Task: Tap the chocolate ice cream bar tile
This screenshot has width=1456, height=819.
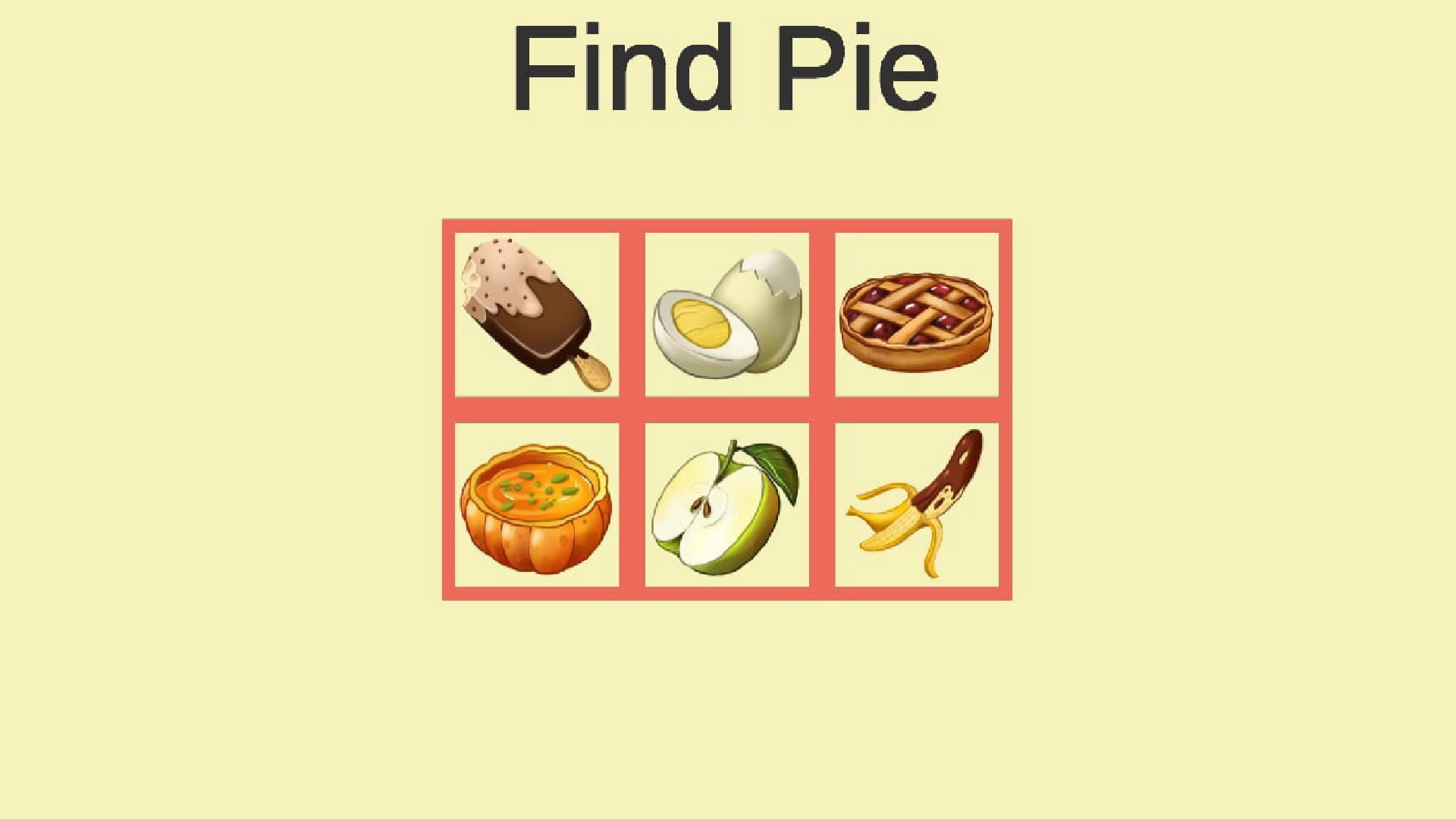Action: click(537, 315)
